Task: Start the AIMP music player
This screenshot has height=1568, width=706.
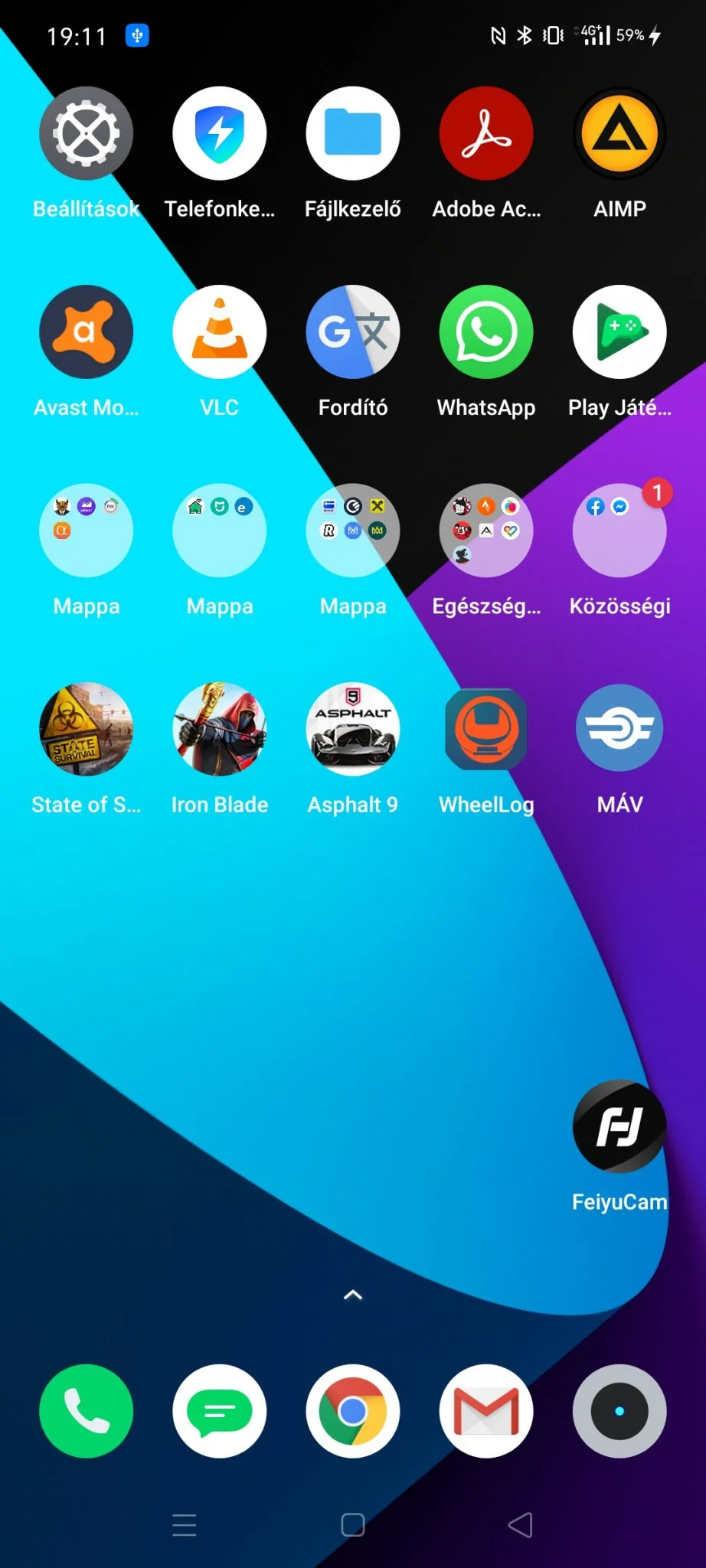Action: pyautogui.click(x=619, y=134)
